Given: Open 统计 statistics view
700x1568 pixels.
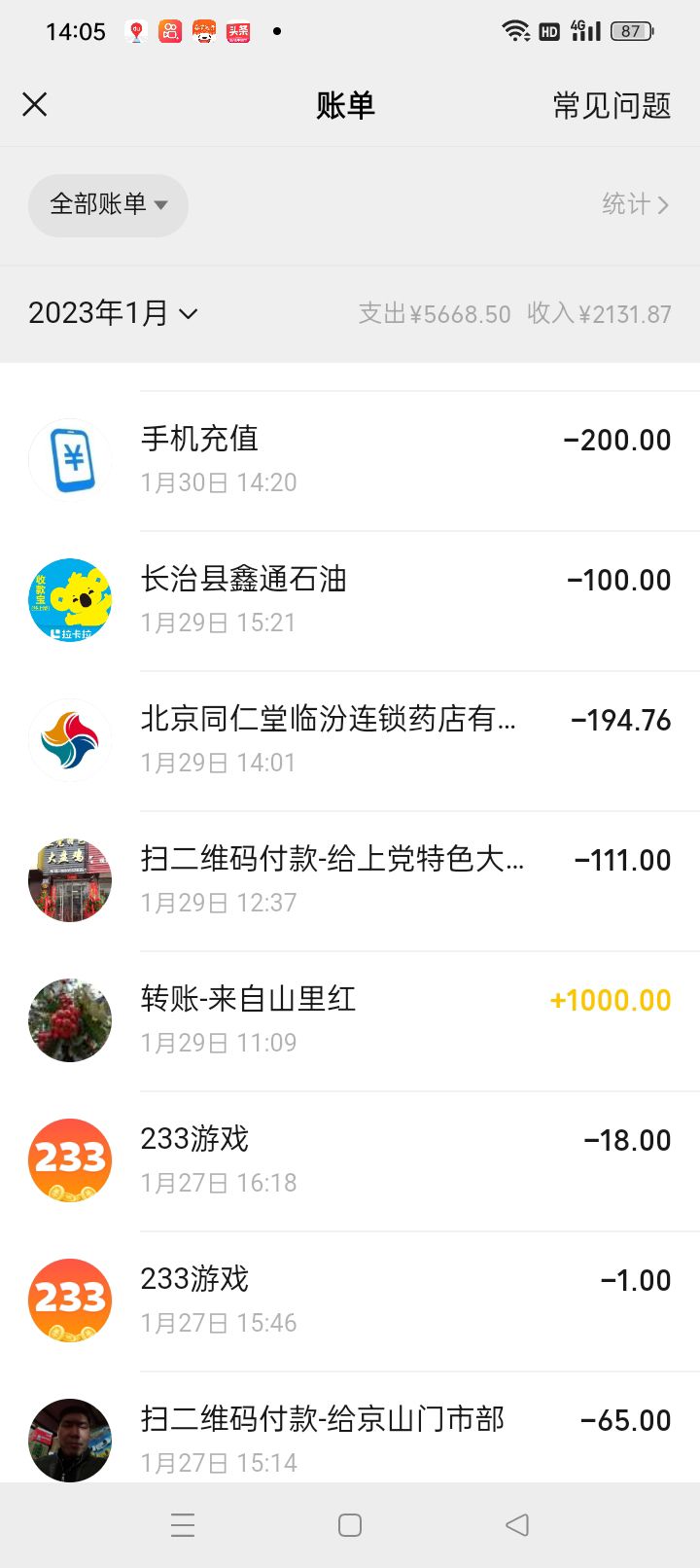Looking at the screenshot, I should [635, 204].
